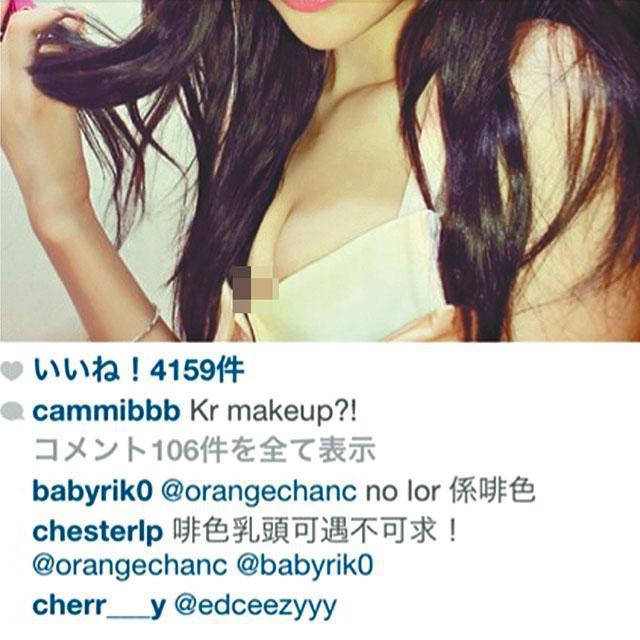Tap @babyrik0 mention in chesterlp's comment
640x640 pixels.
coord(304,566)
